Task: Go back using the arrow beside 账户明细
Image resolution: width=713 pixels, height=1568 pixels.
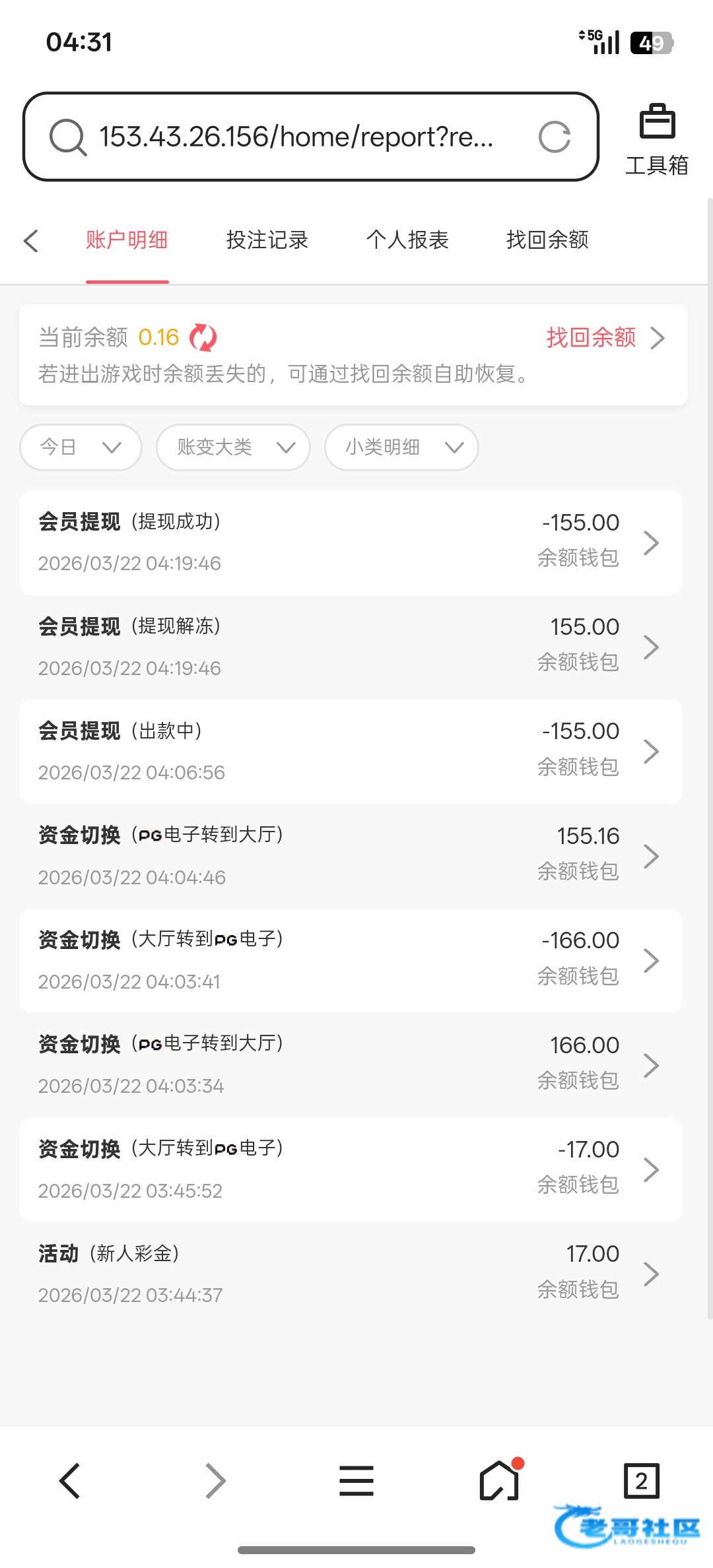Action: click(x=31, y=240)
